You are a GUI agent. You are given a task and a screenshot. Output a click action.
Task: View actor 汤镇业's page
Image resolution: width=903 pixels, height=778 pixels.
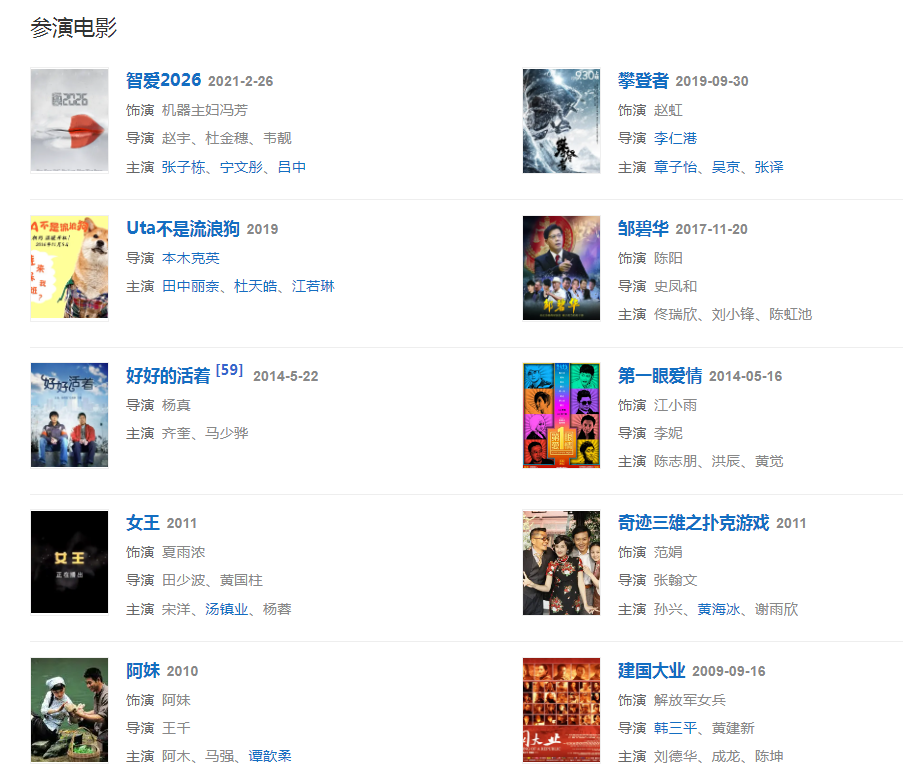coord(226,609)
